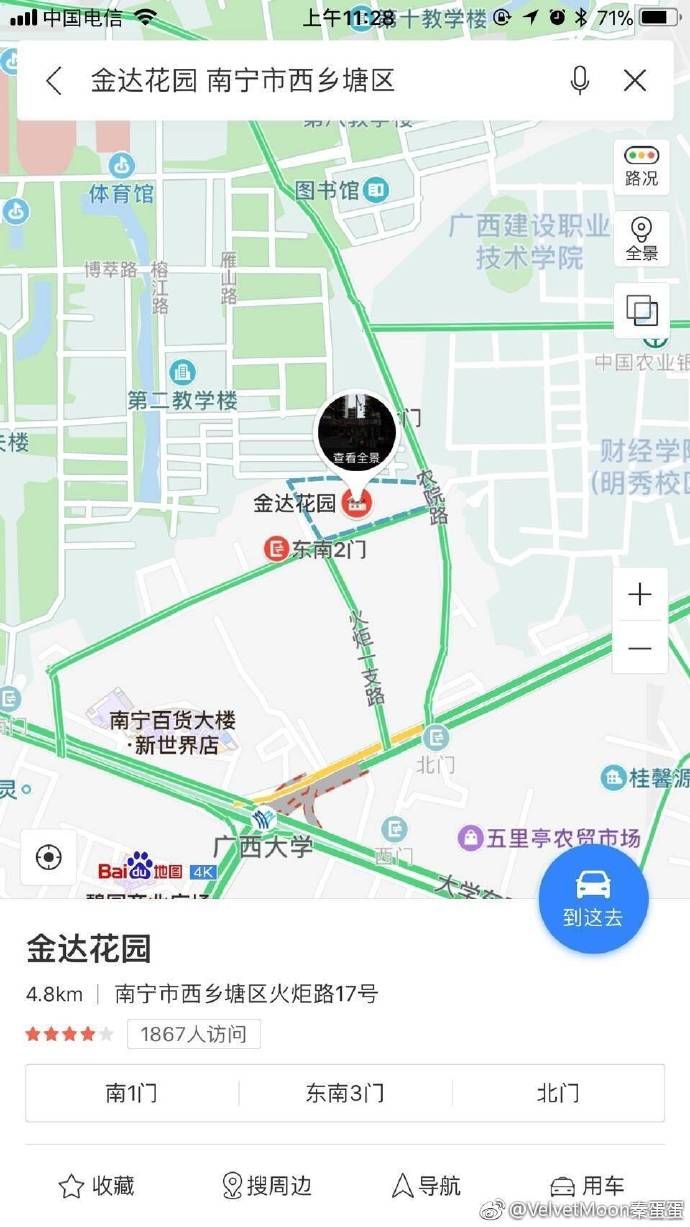Tap the search box showing 金达花园
690x1227 pixels.
pos(300,81)
